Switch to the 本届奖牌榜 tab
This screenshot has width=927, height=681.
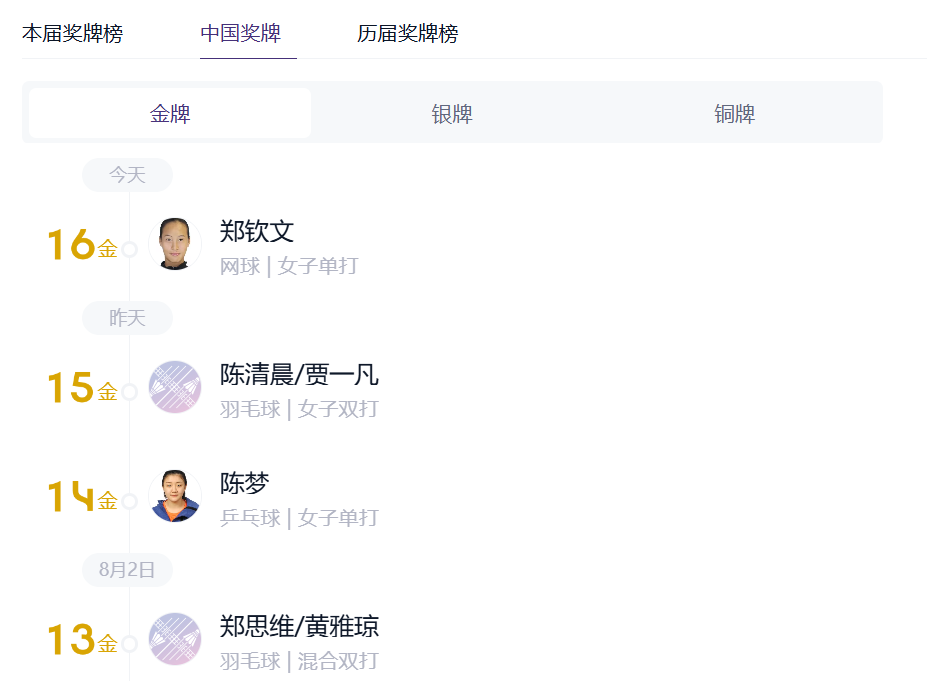pyautogui.click(x=72, y=34)
